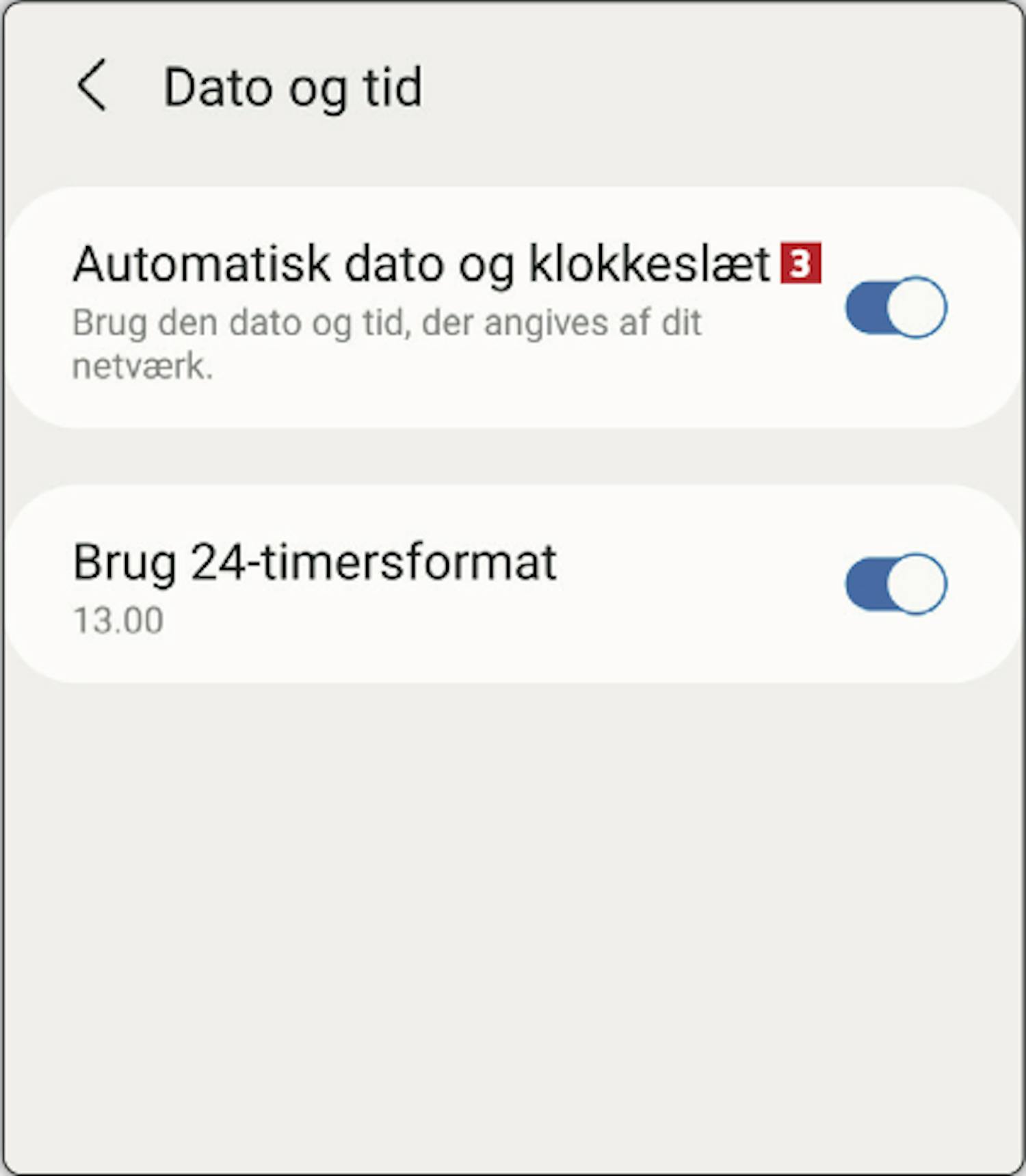The width and height of the screenshot is (1026, 1176).
Task: Go back from Dato og tid
Action: pyautogui.click(x=92, y=85)
